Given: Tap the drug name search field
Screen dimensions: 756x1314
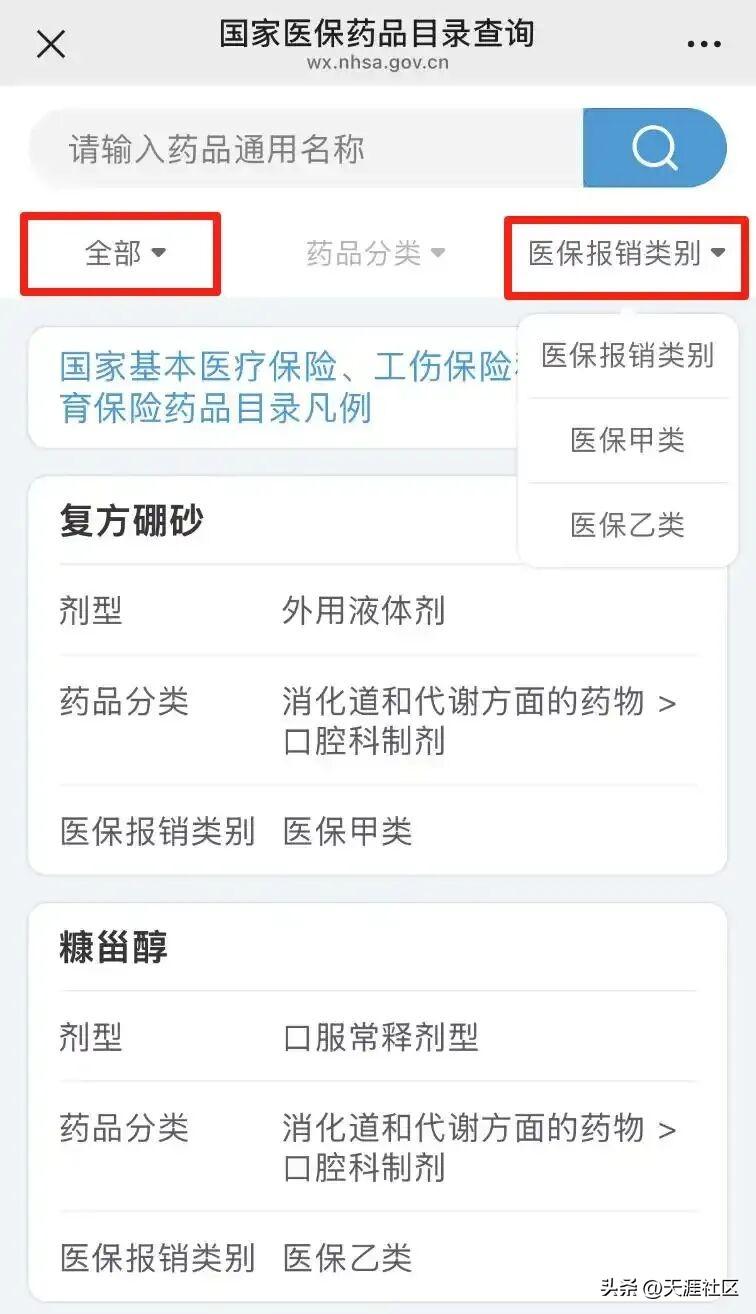Looking at the screenshot, I should click(305, 149).
